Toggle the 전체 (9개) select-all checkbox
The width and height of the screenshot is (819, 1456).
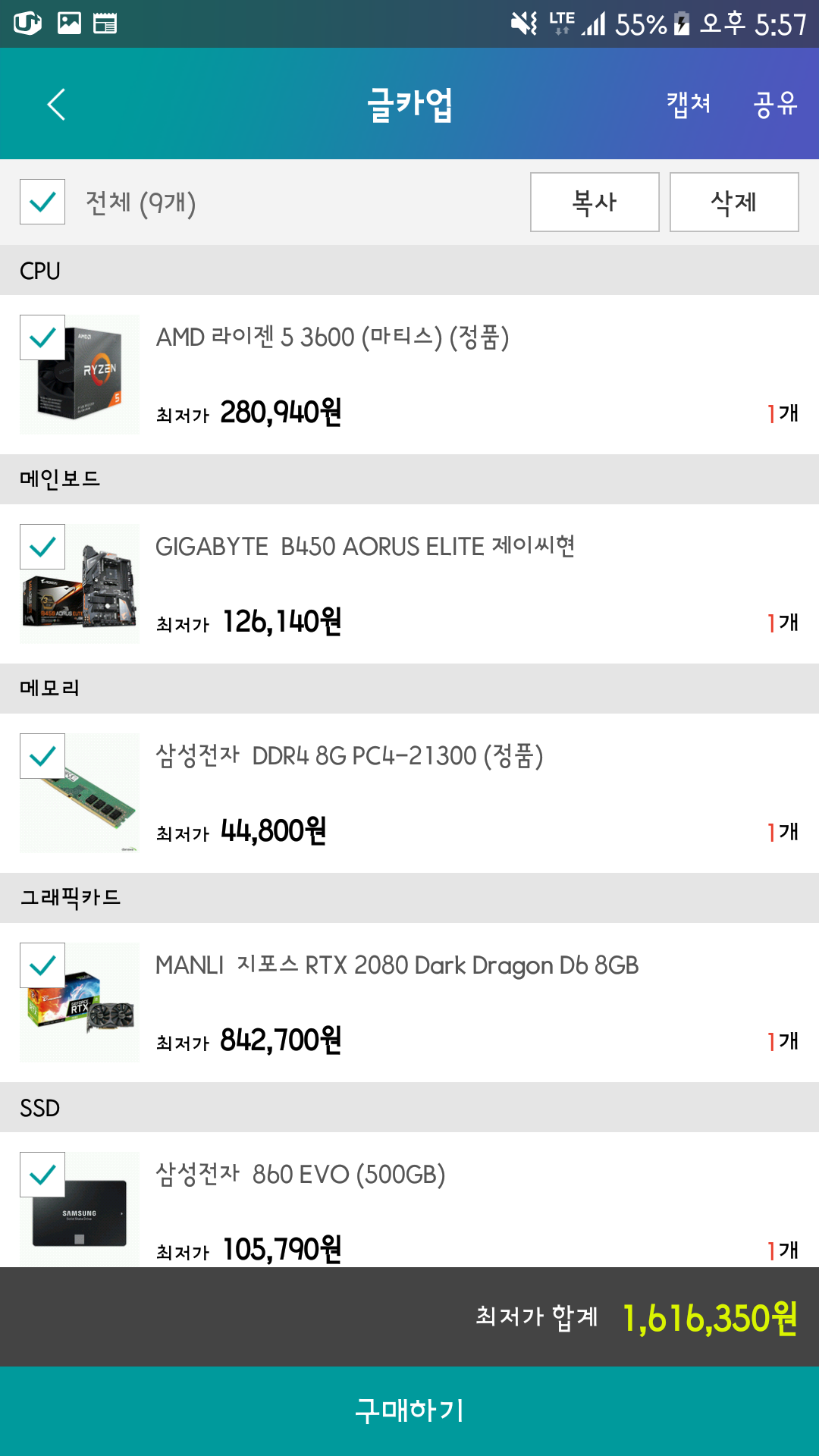click(x=42, y=202)
